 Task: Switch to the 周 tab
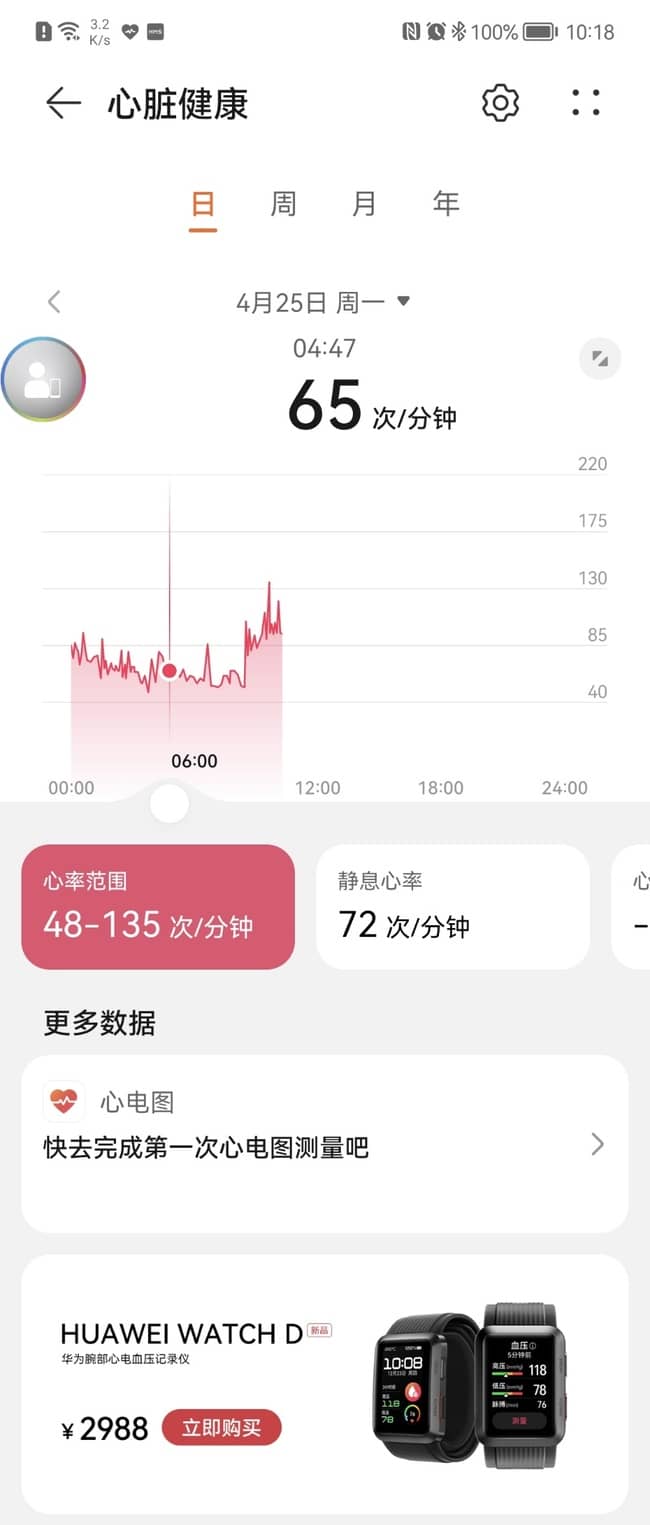coord(283,204)
